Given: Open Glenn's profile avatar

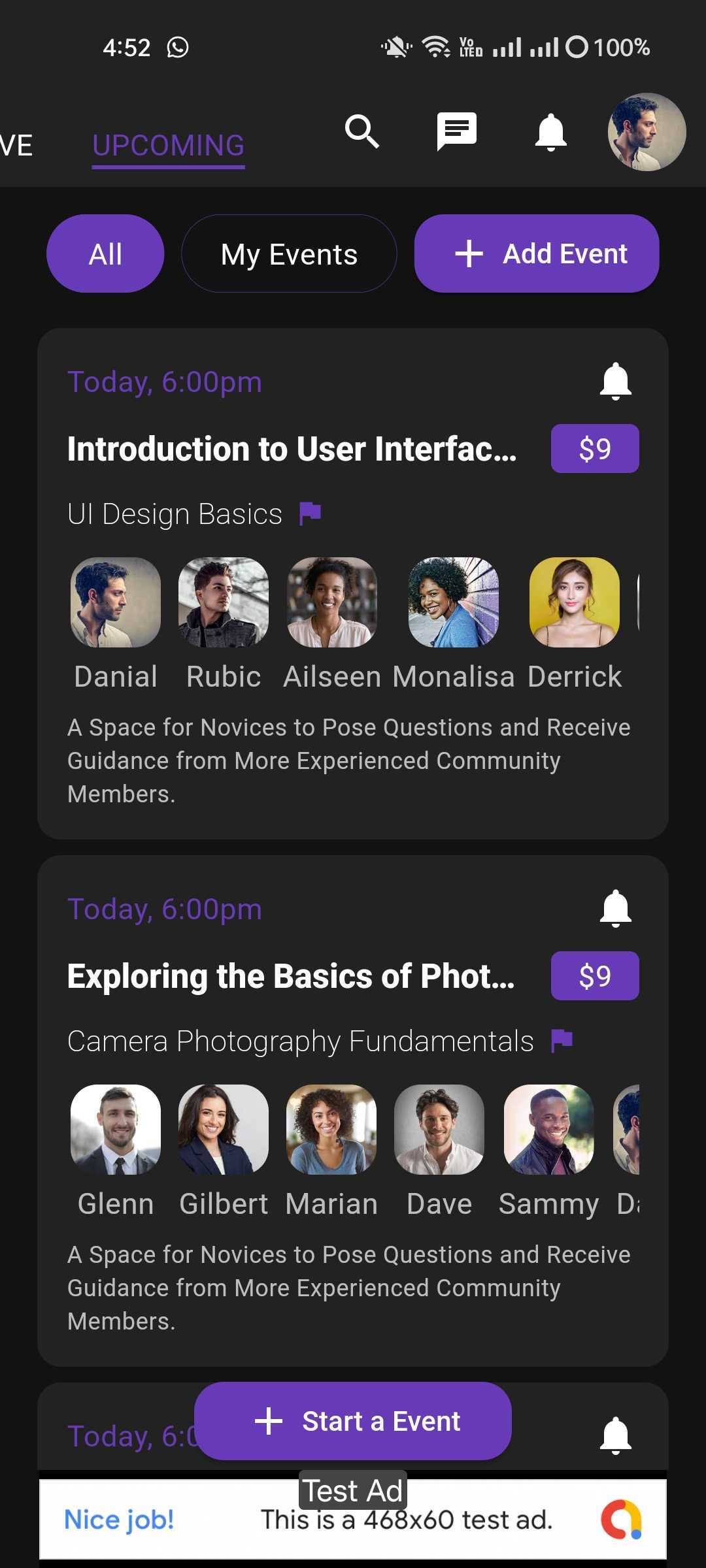Looking at the screenshot, I should 116,1130.
